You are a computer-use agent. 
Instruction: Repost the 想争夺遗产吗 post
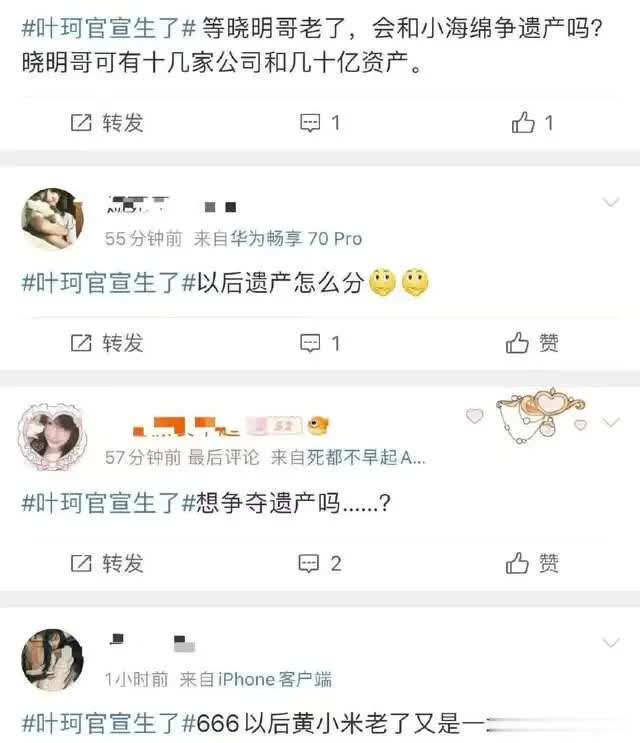click(x=107, y=563)
